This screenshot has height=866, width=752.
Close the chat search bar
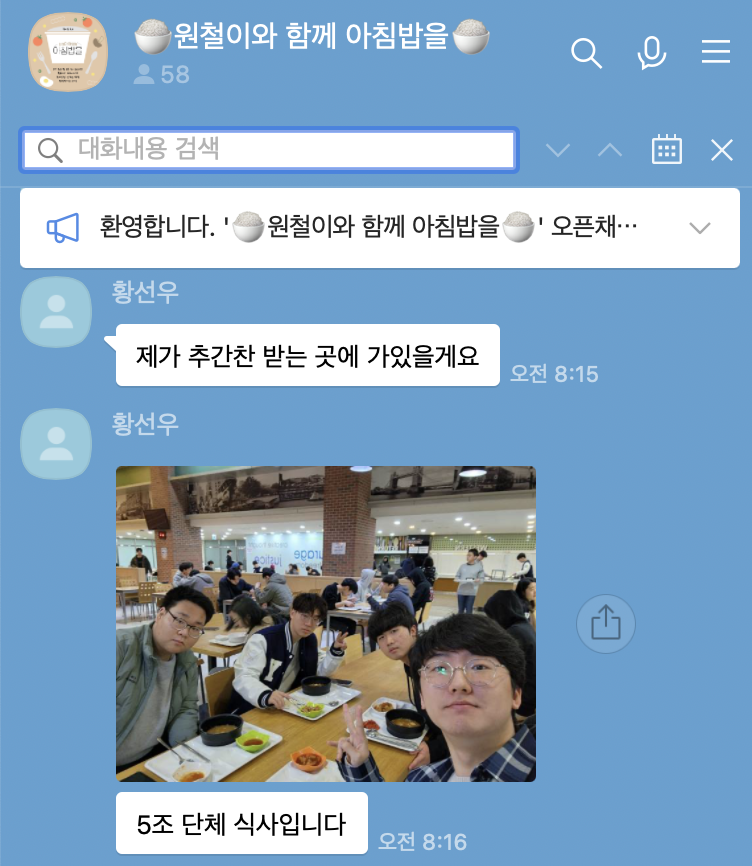click(x=722, y=150)
